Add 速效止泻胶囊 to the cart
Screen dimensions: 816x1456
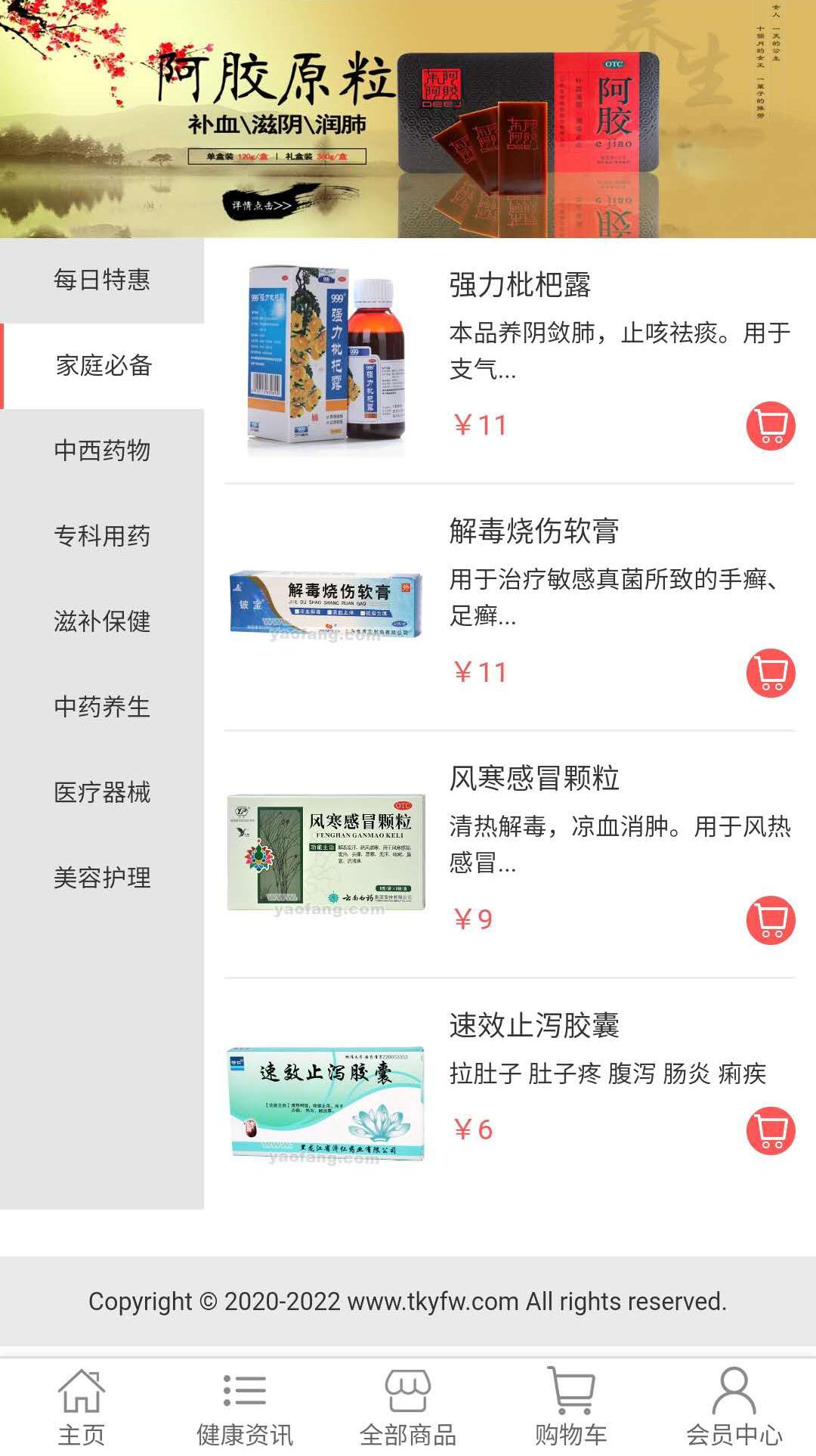[771, 1131]
